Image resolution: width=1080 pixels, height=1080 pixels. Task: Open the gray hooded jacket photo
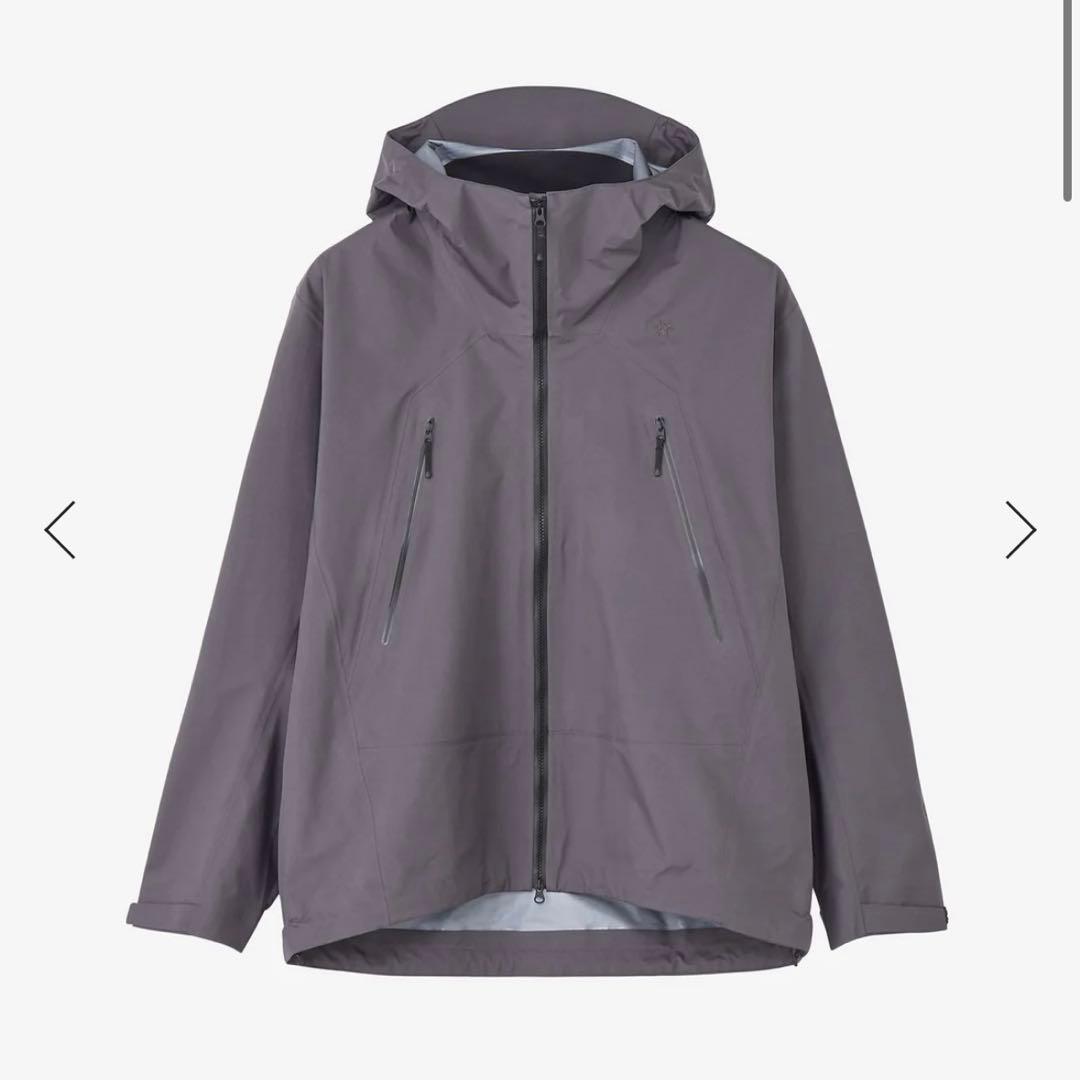coord(540,540)
